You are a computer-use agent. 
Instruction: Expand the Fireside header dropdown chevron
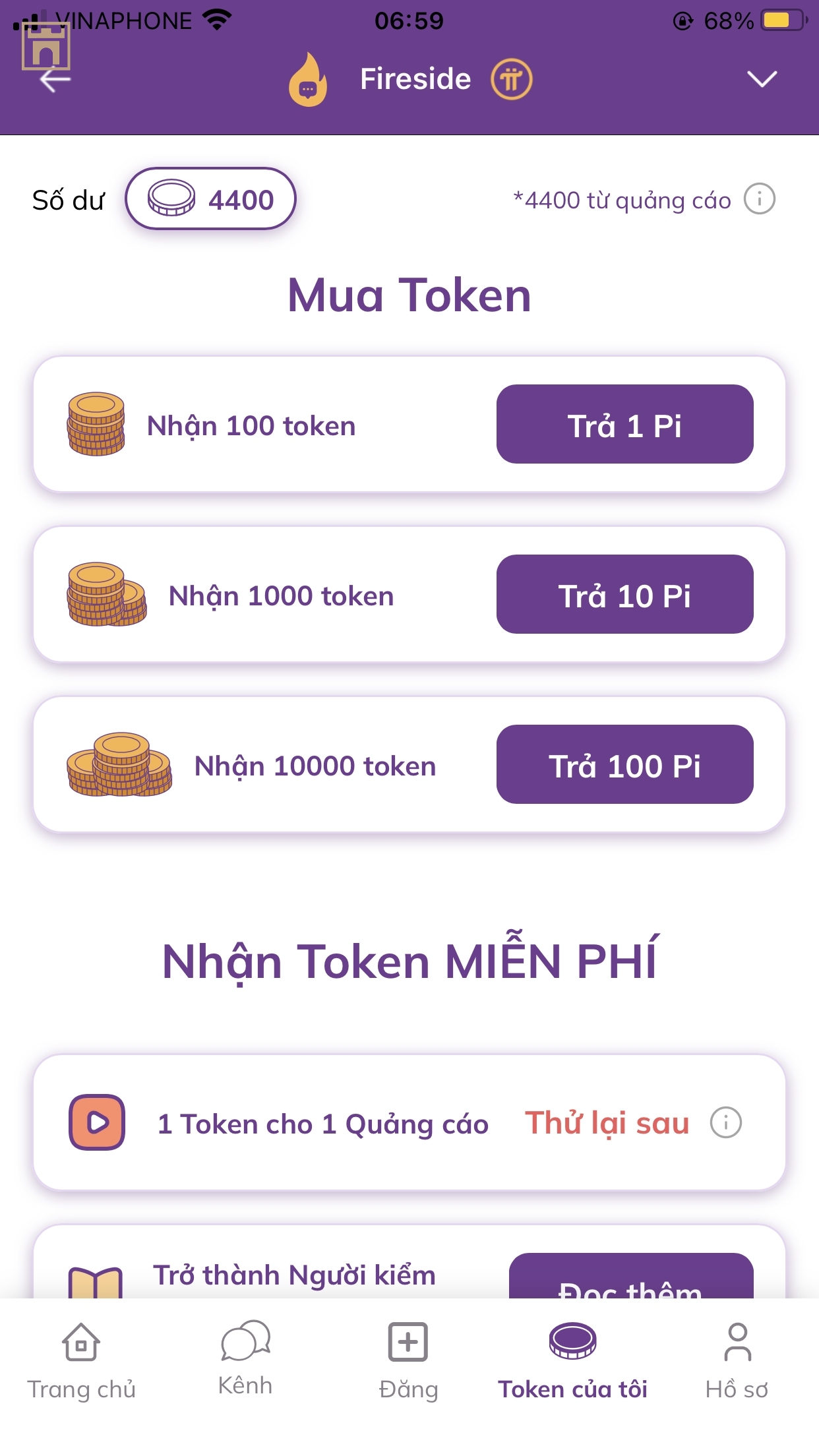click(762, 79)
